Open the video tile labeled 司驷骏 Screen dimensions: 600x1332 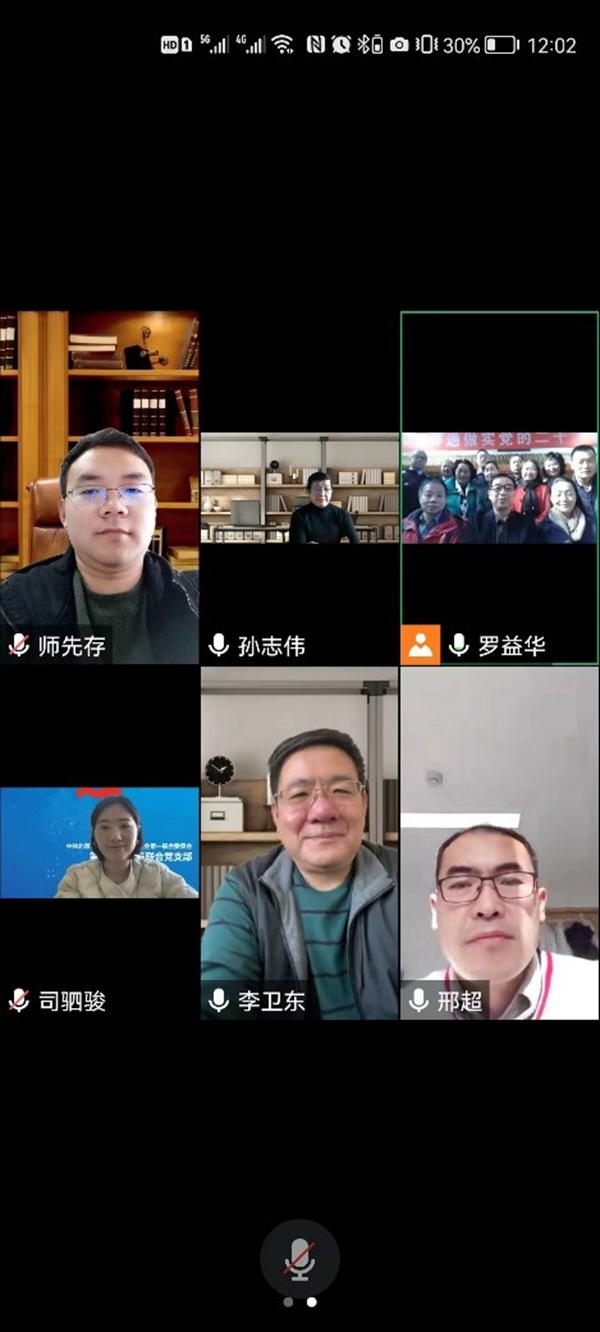pyautogui.click(x=99, y=843)
